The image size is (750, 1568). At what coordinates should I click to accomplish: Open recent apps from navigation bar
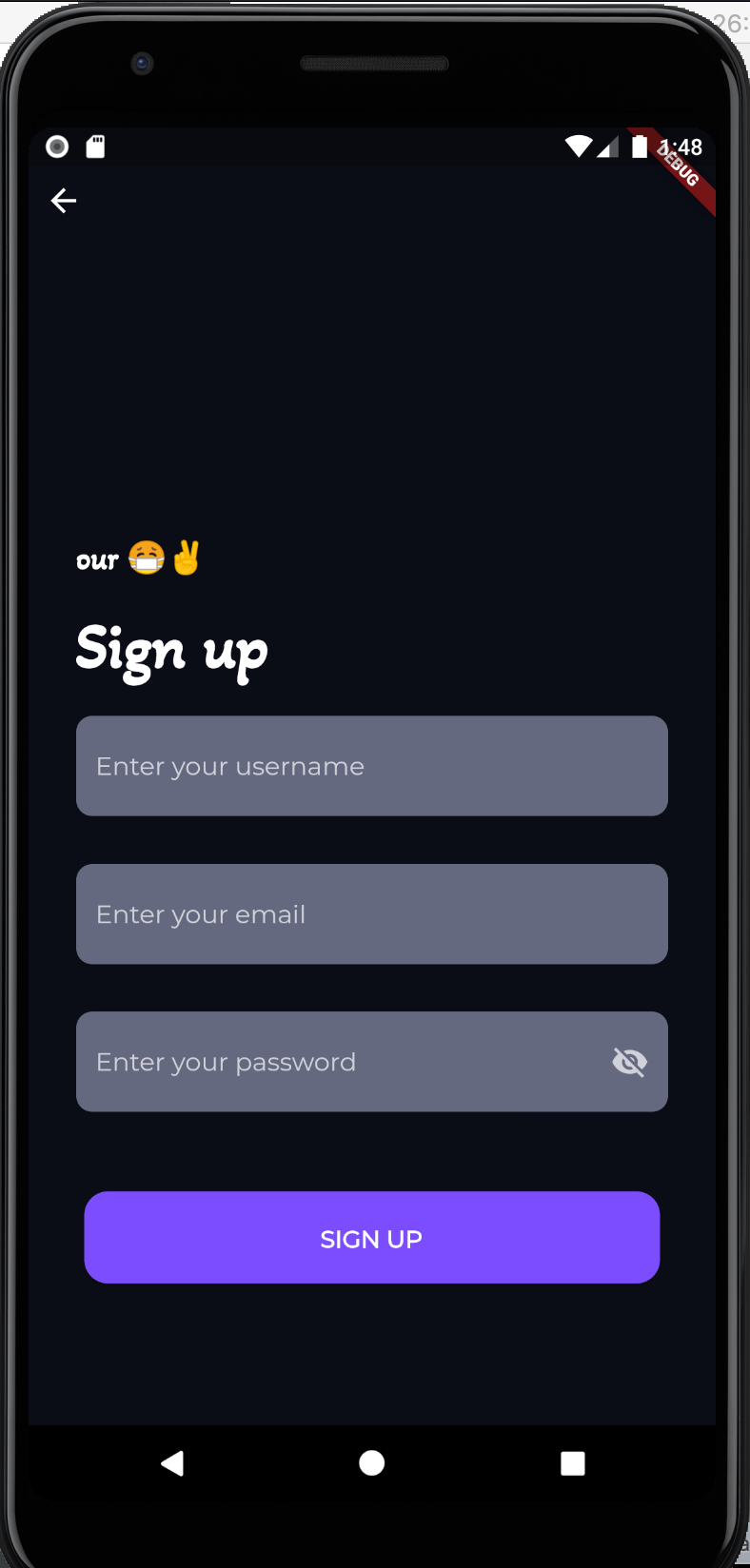[573, 1463]
